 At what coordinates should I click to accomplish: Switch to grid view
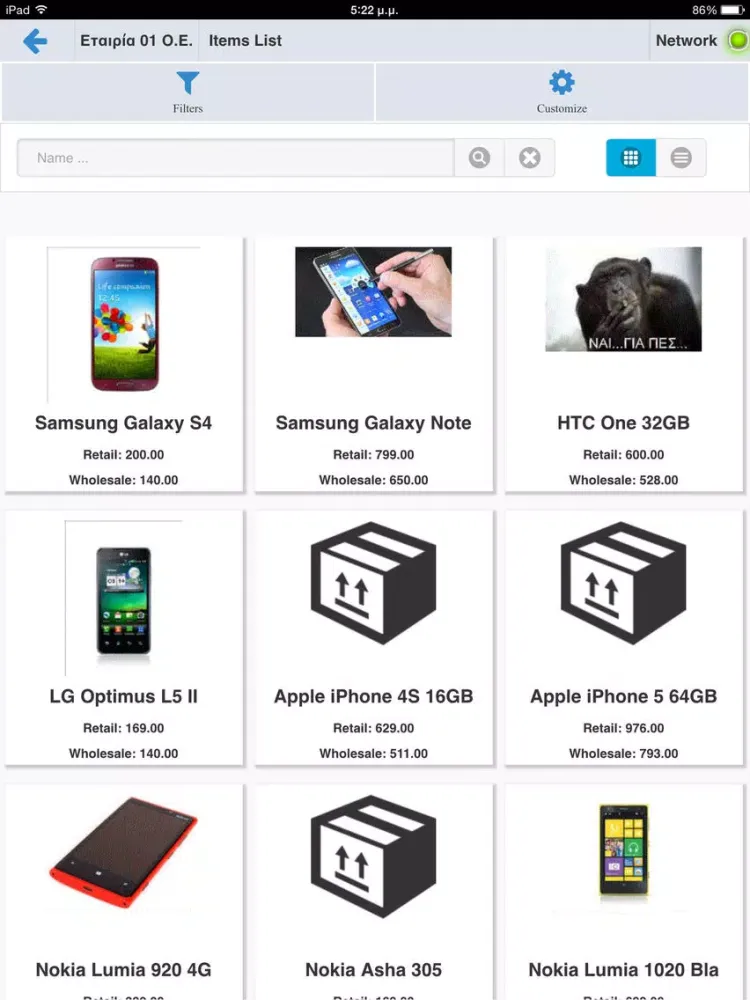click(631, 158)
